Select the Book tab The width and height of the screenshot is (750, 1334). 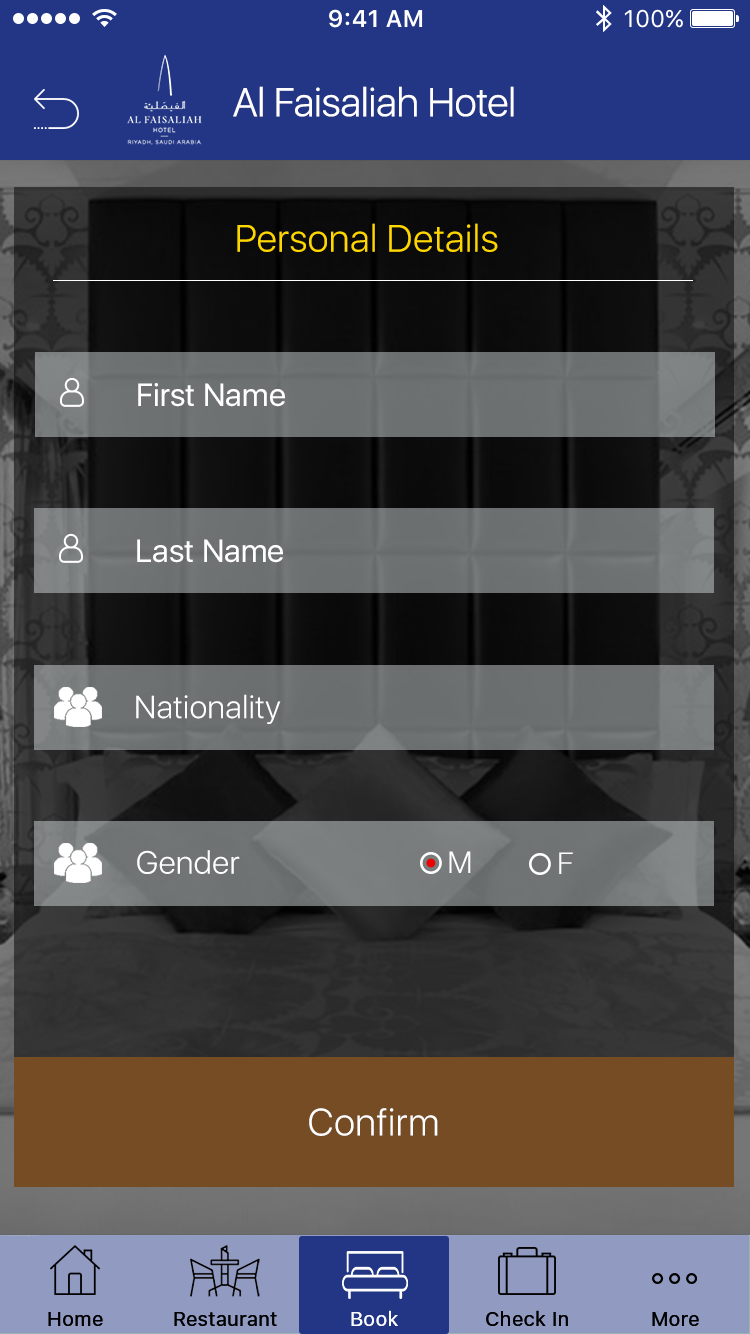click(374, 1286)
